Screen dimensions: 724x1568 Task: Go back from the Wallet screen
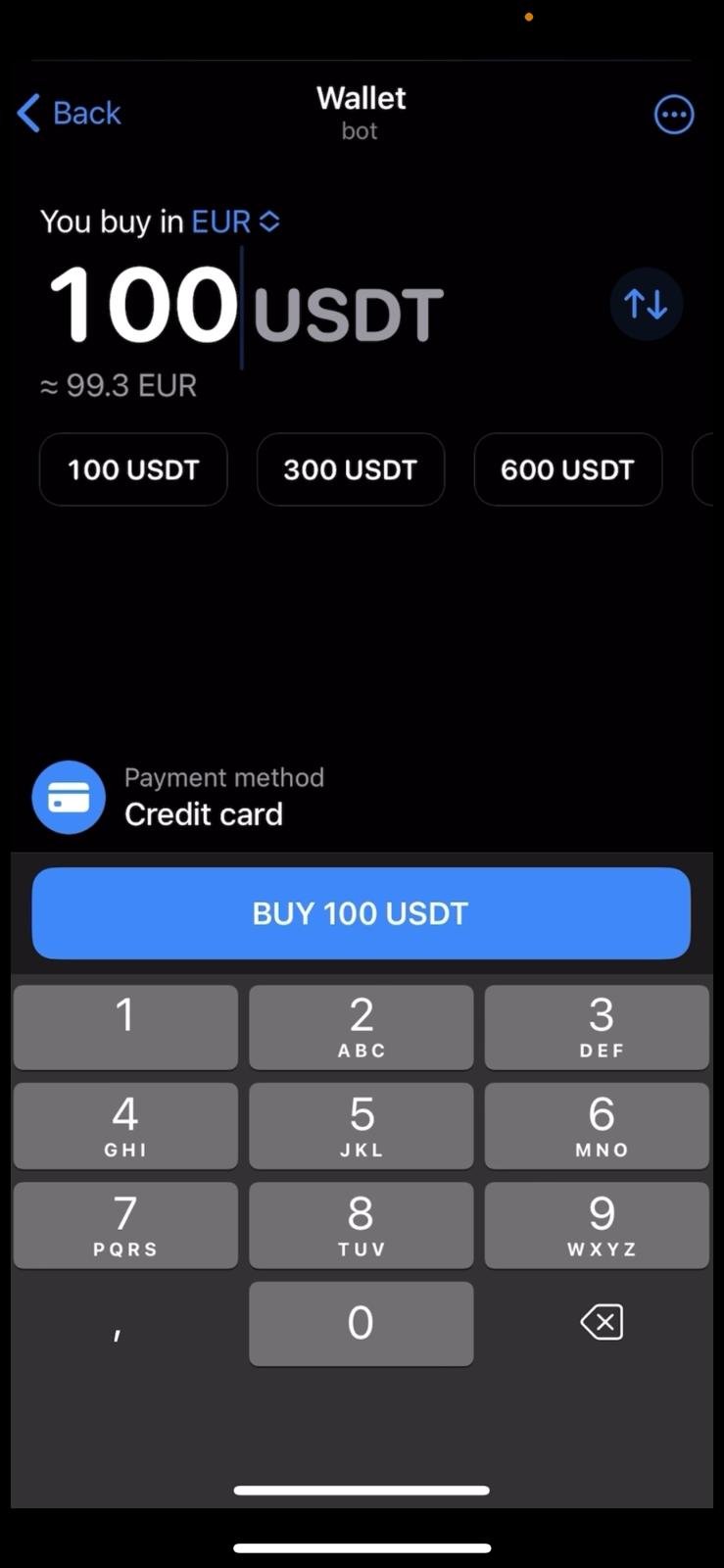tap(69, 114)
